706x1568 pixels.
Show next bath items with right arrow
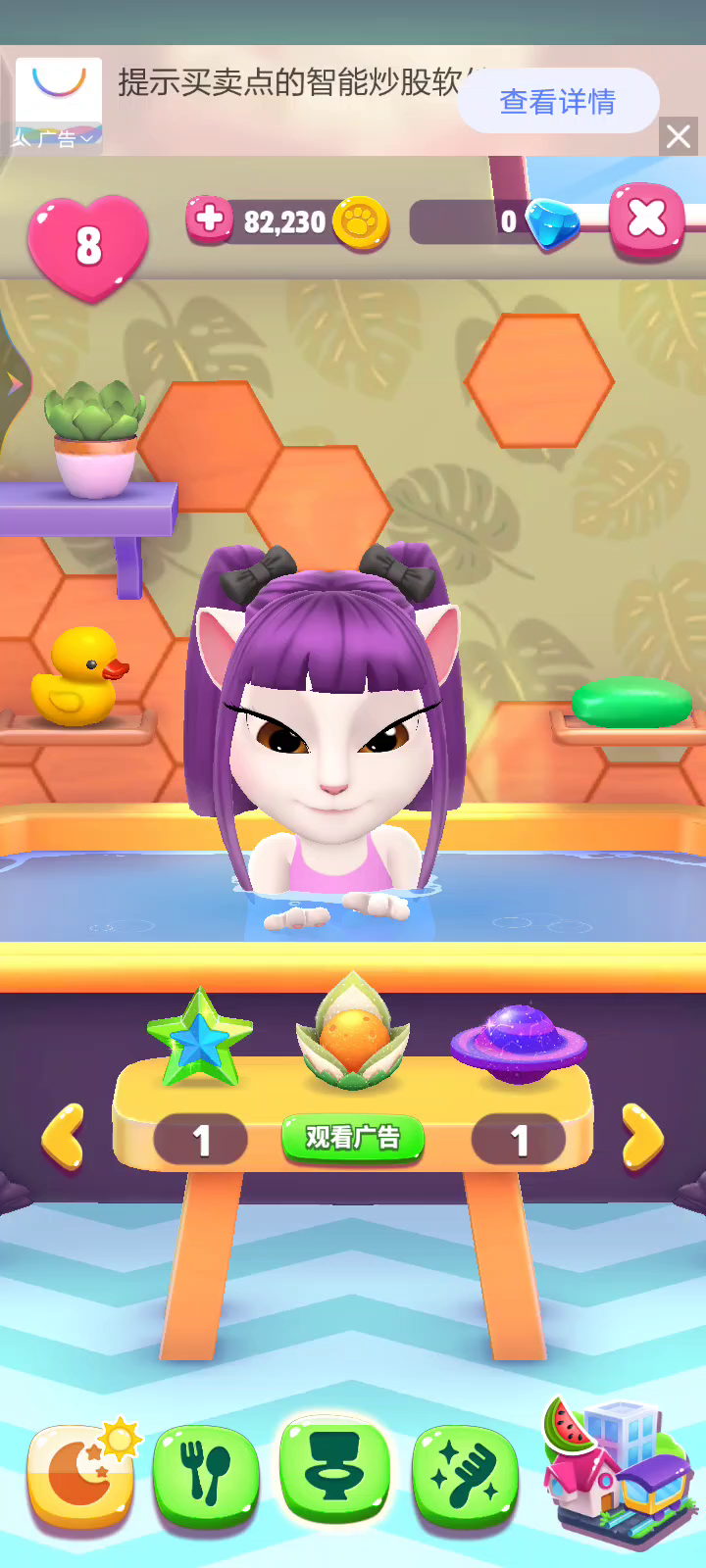[642, 1137]
